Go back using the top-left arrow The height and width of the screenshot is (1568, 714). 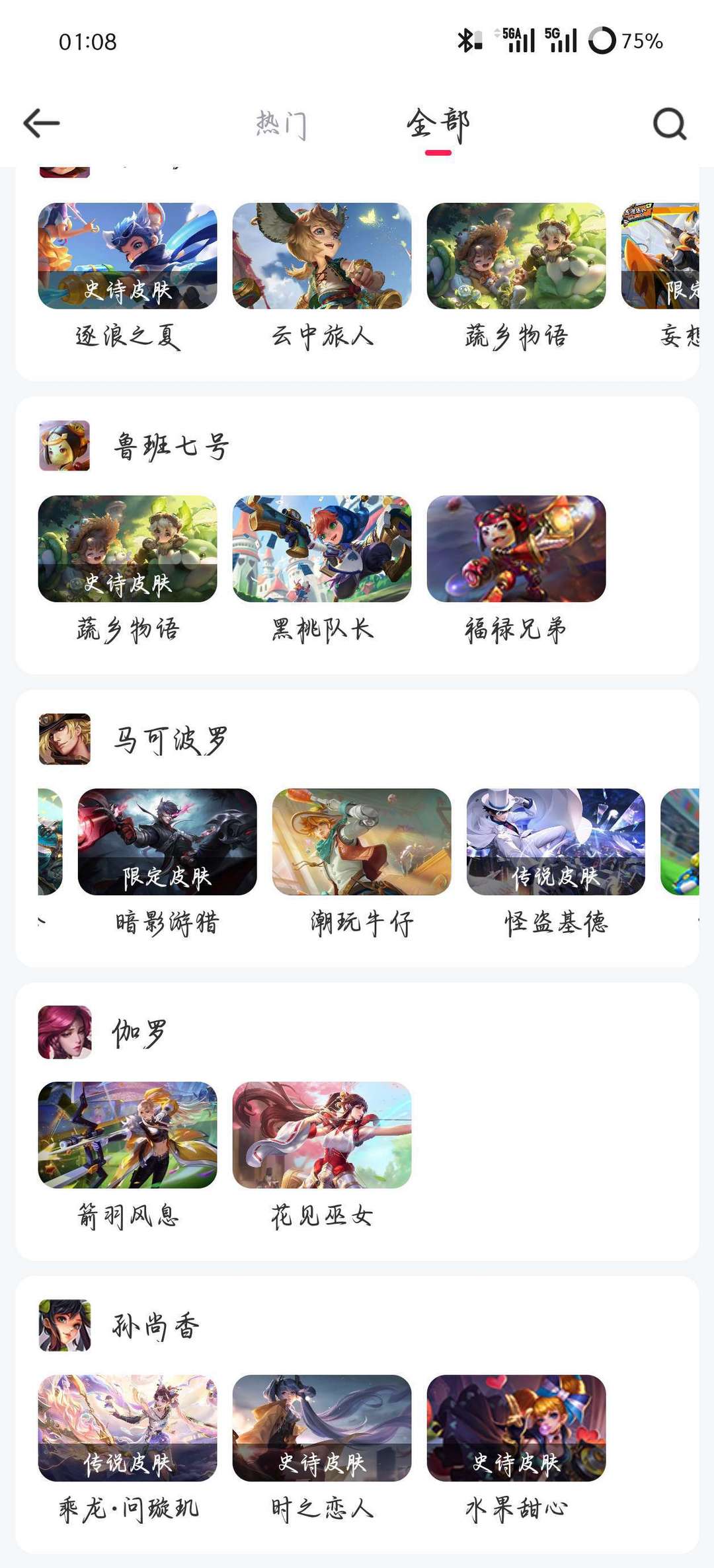[x=42, y=123]
